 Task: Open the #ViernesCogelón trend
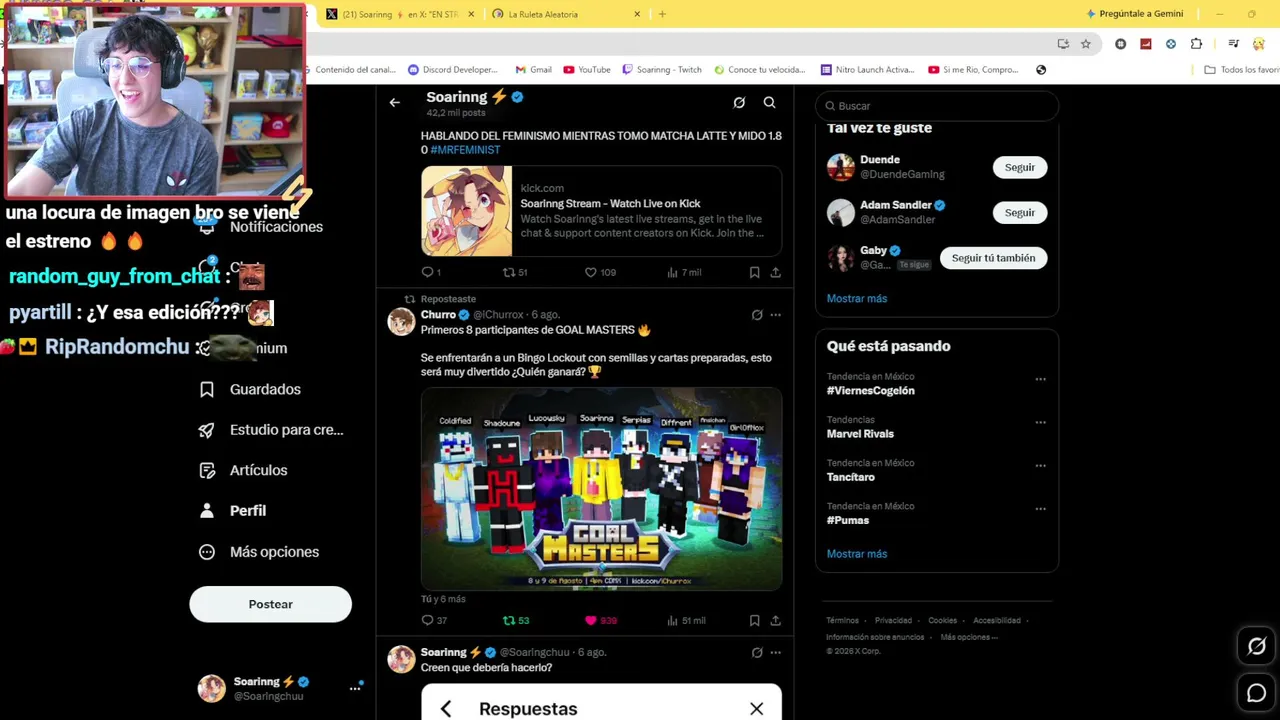pos(870,391)
